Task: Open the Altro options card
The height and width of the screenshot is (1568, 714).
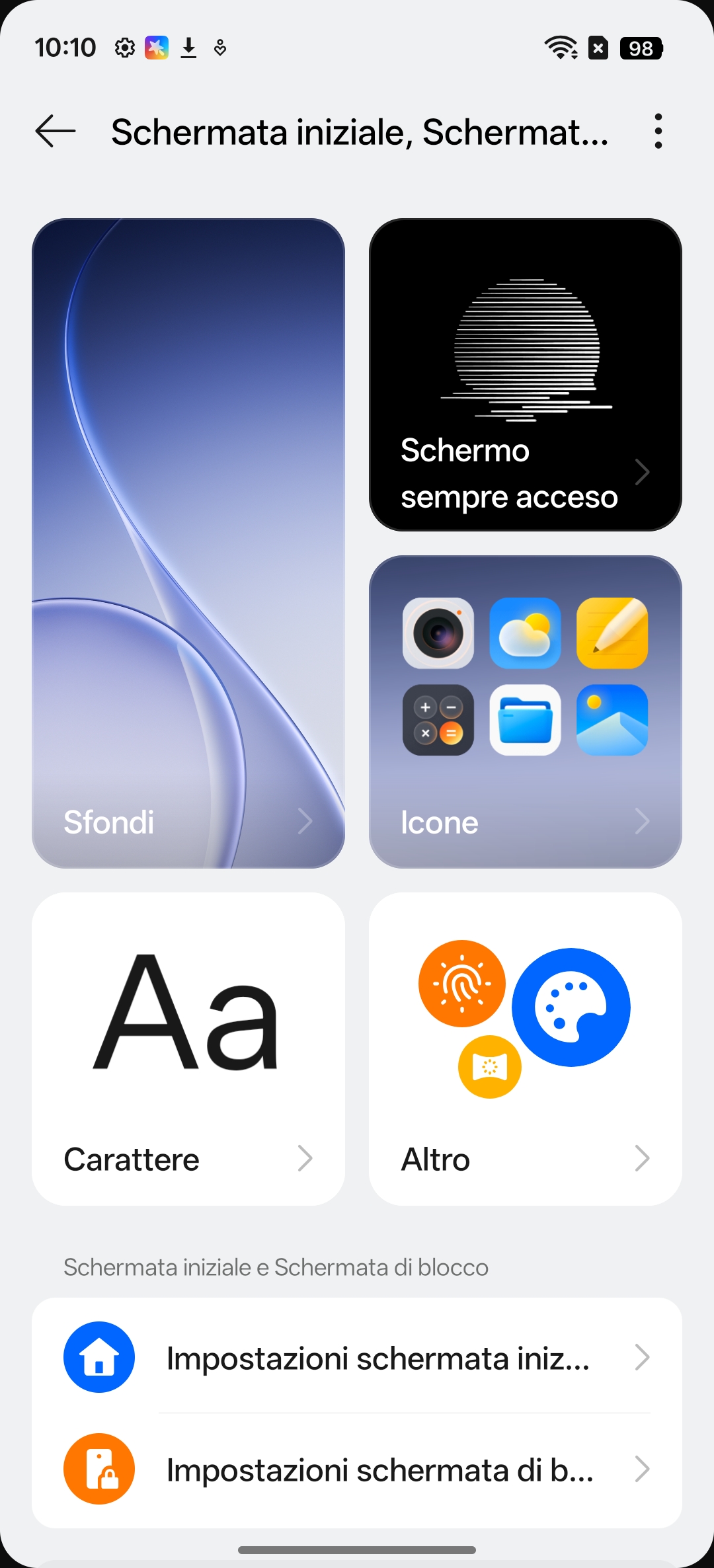Action: coord(525,1048)
